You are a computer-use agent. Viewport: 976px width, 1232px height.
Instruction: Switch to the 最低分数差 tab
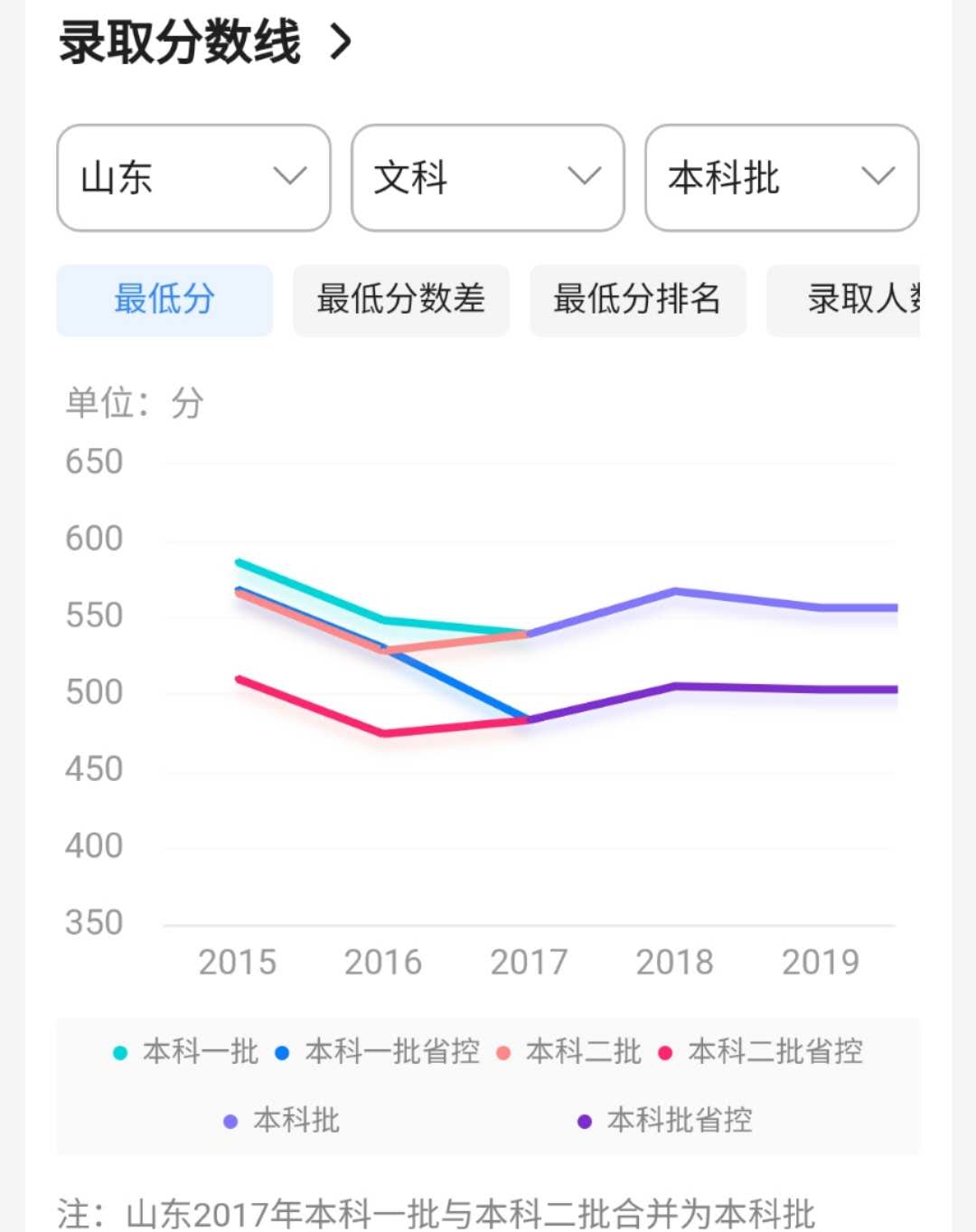coord(401,300)
